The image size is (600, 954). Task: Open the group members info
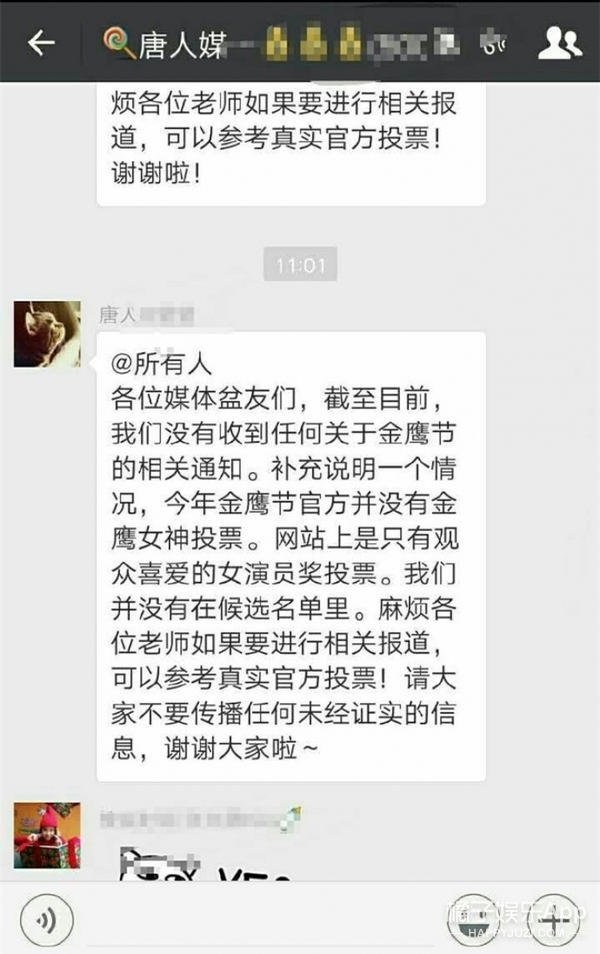[560, 43]
